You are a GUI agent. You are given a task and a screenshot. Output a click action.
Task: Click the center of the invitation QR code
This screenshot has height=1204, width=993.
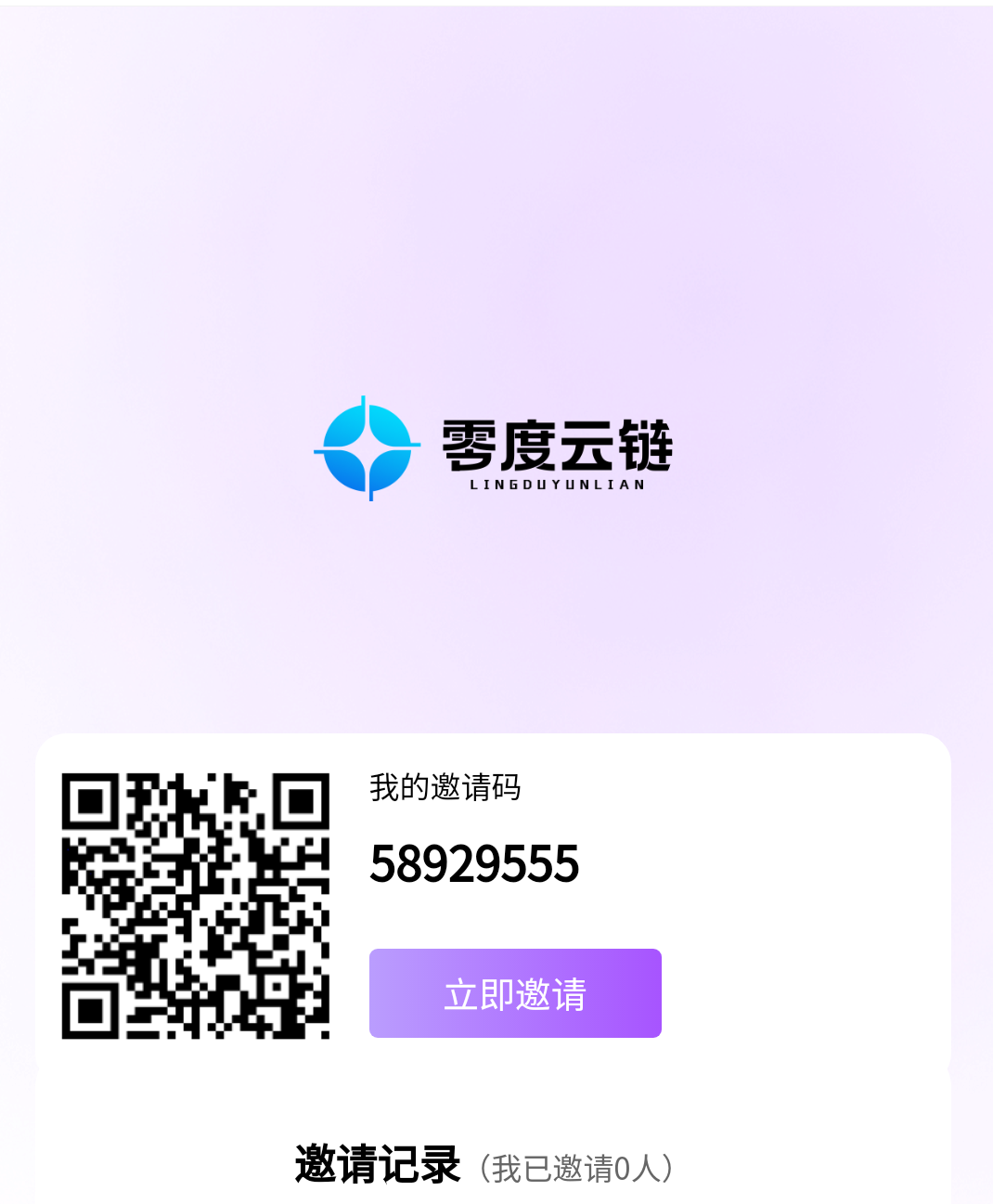tap(195, 905)
